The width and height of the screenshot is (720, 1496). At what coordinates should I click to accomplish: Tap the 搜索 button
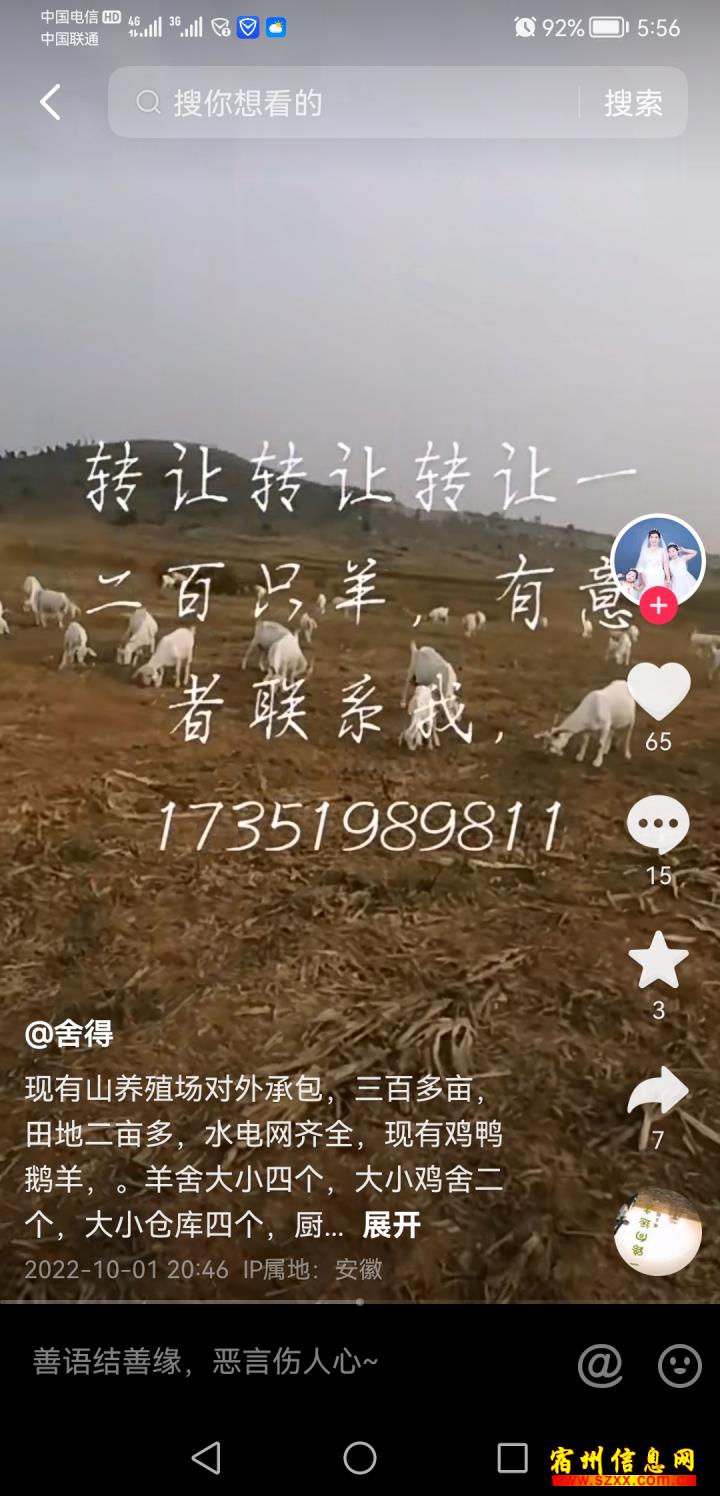tap(633, 102)
